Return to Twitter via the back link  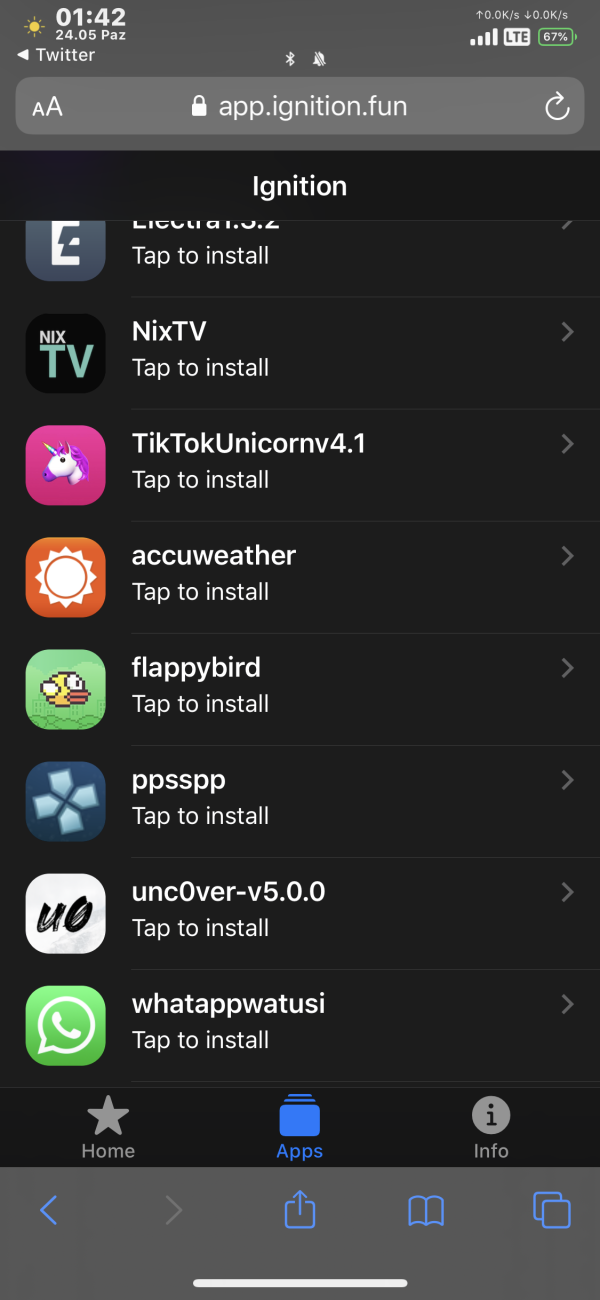point(57,55)
